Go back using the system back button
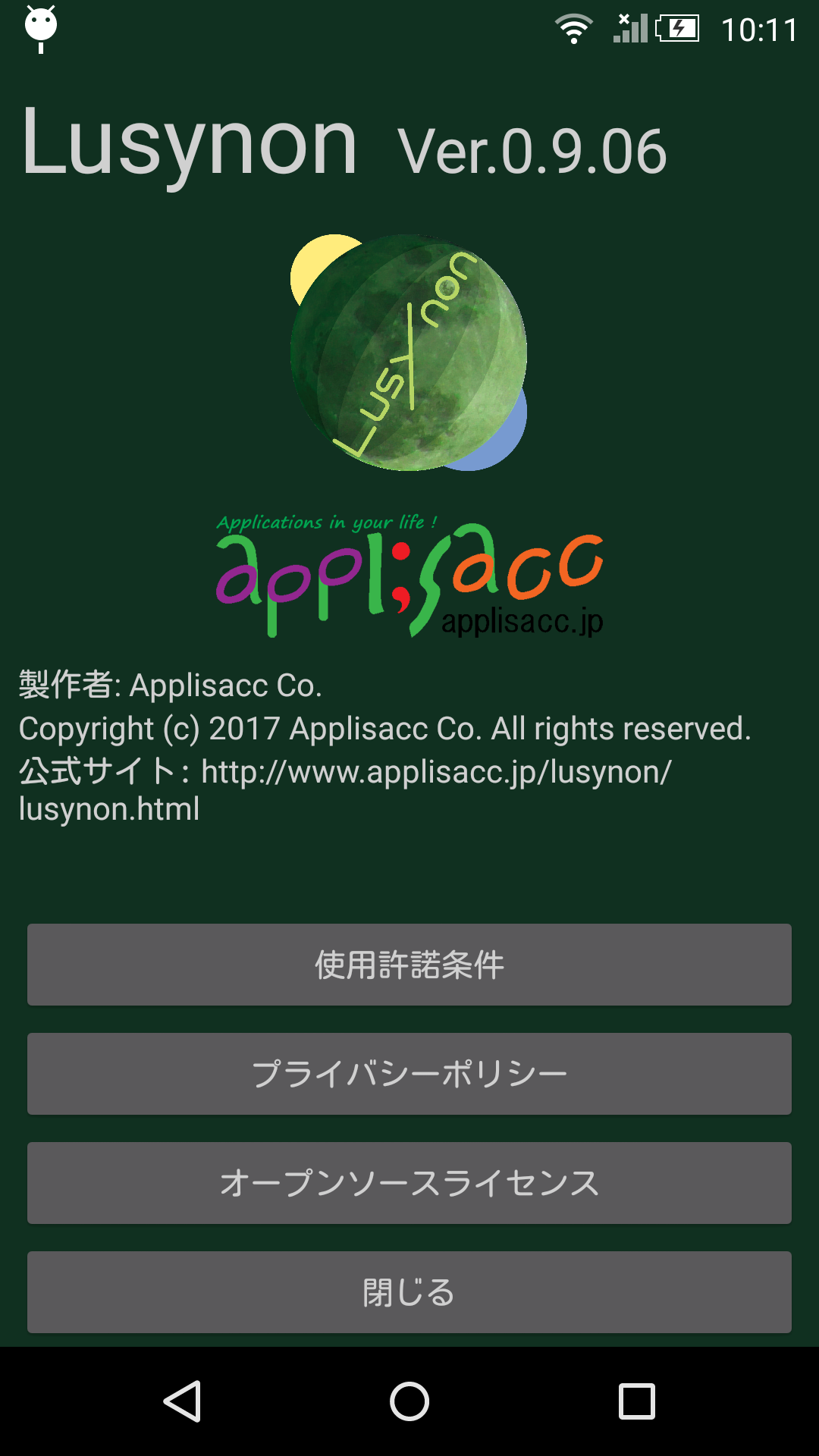 182,1401
